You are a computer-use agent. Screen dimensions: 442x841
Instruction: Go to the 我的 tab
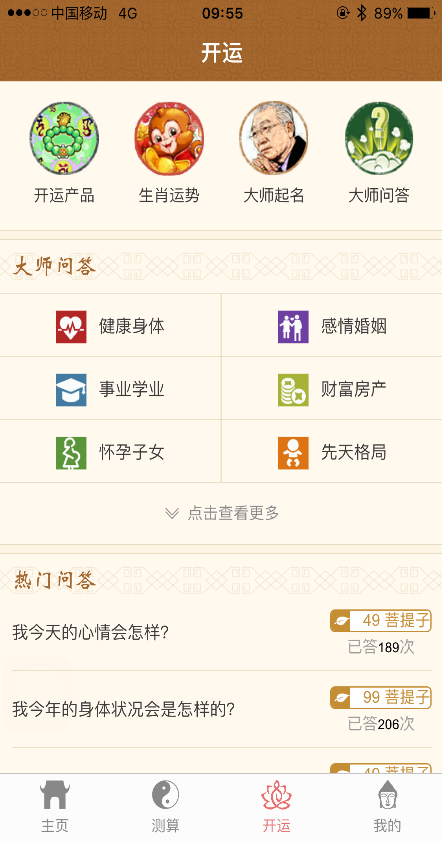point(387,807)
